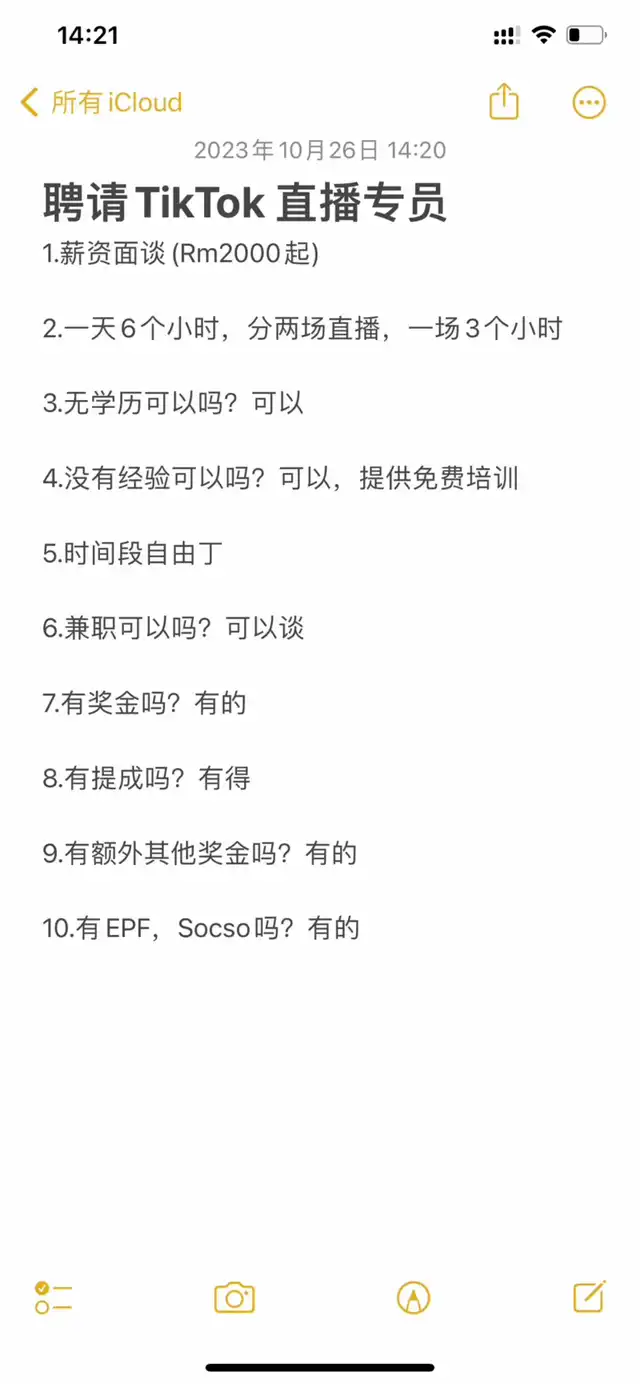Share this note

click(504, 101)
